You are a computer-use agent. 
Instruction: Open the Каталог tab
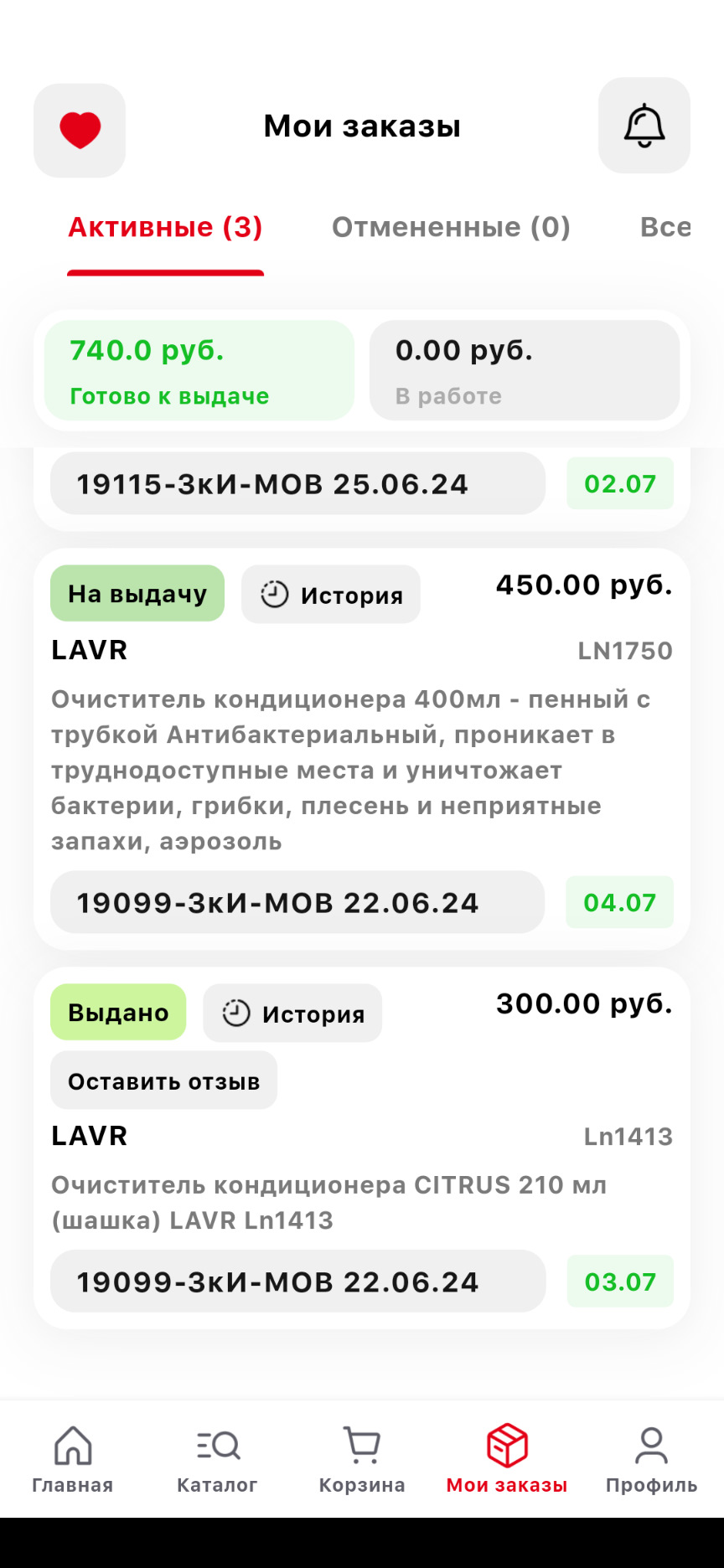[x=217, y=1461]
